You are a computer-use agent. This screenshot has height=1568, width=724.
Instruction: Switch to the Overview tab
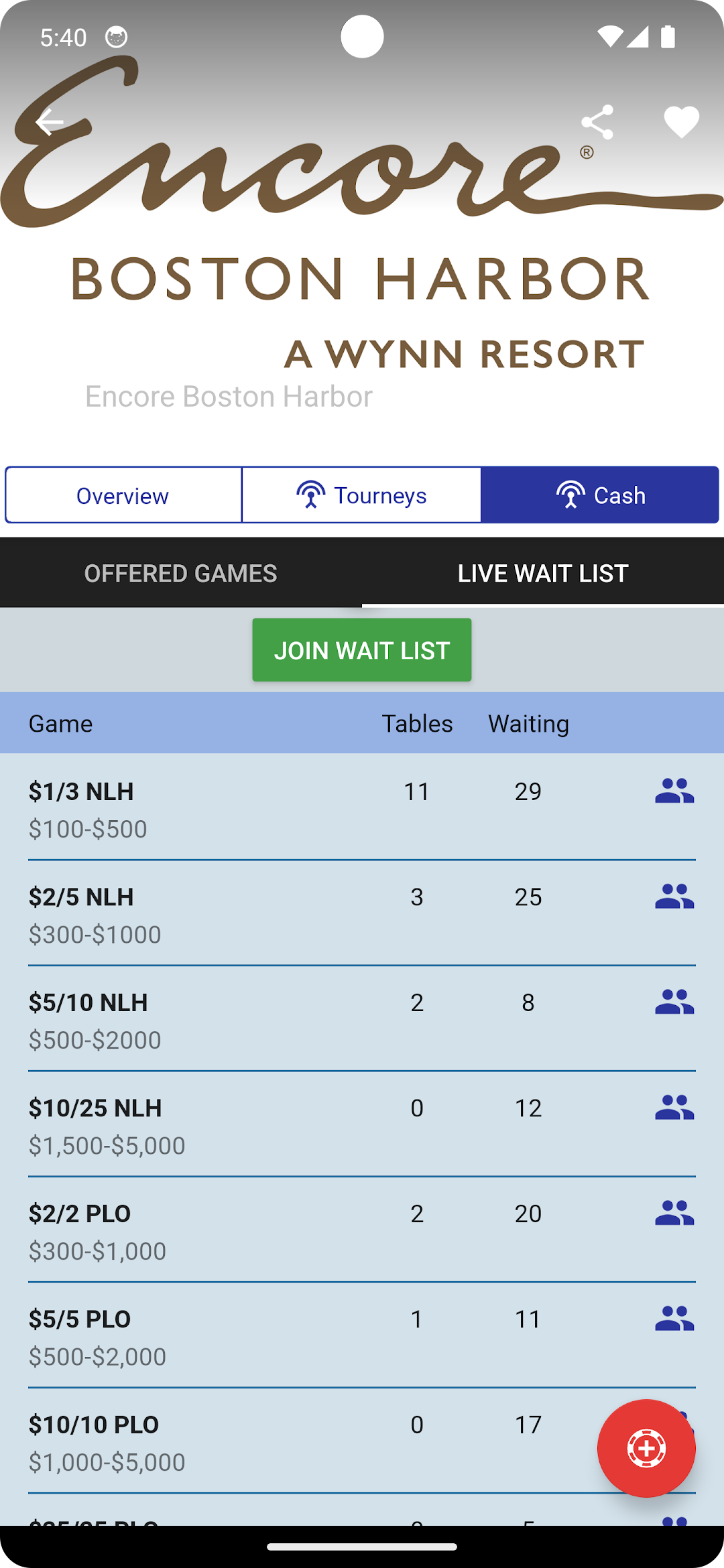(x=123, y=495)
